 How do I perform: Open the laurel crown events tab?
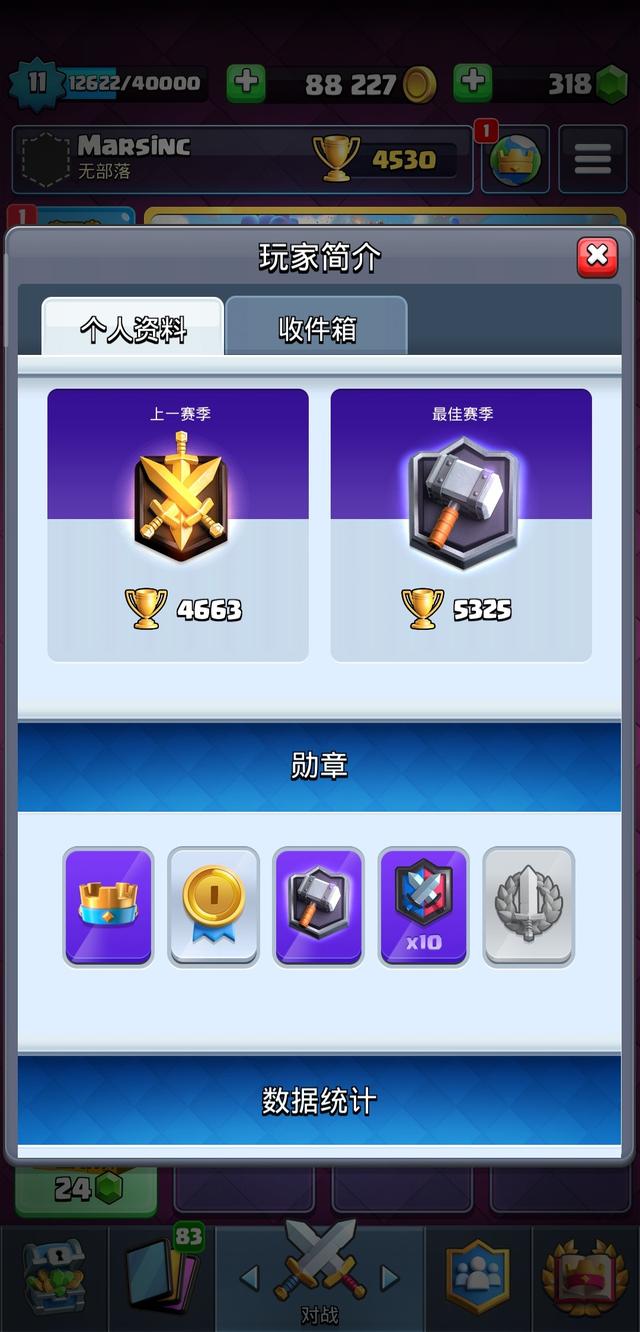click(585, 1276)
